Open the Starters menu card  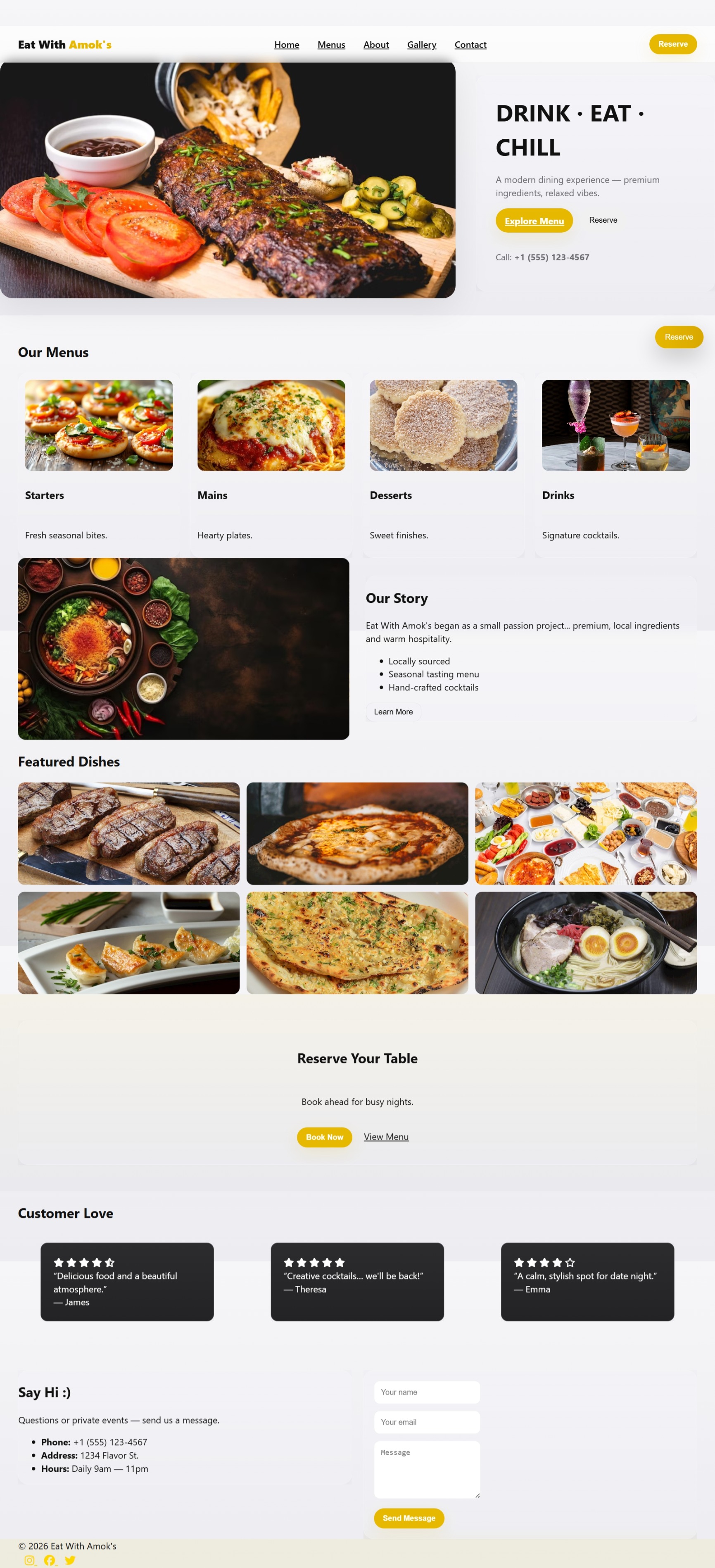pyautogui.click(x=99, y=463)
